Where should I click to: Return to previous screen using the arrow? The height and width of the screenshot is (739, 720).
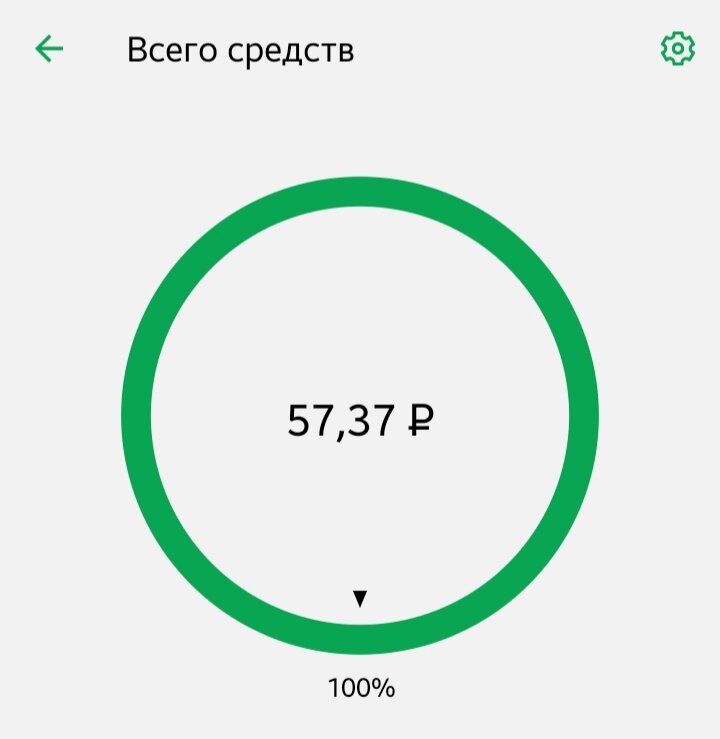click(49, 47)
